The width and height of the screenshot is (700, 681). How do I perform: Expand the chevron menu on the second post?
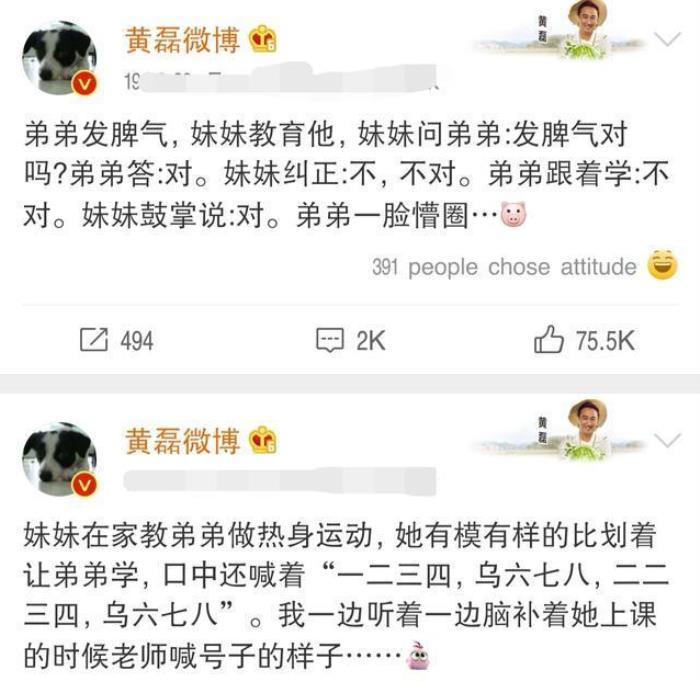pyautogui.click(x=667, y=440)
